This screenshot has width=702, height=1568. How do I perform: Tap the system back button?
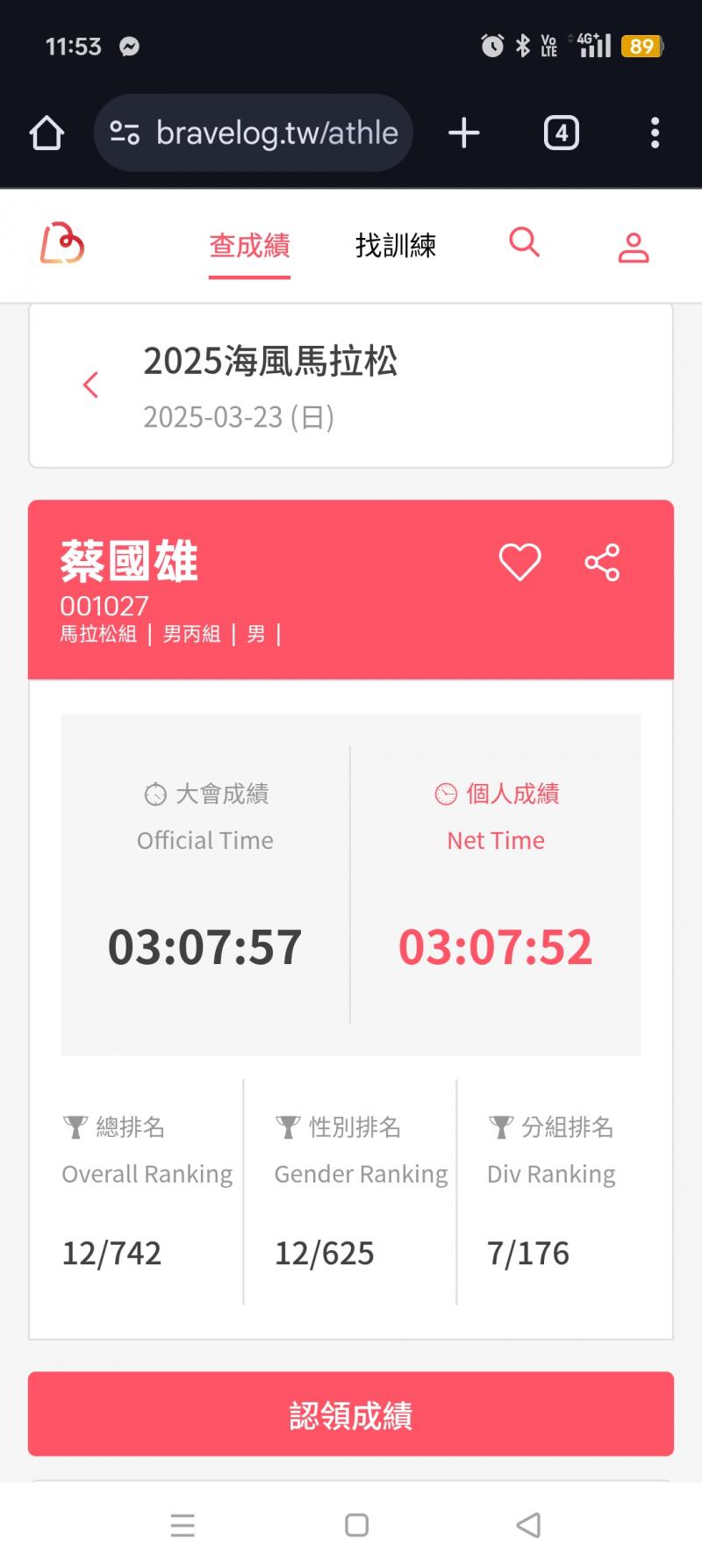pyautogui.click(x=528, y=1525)
